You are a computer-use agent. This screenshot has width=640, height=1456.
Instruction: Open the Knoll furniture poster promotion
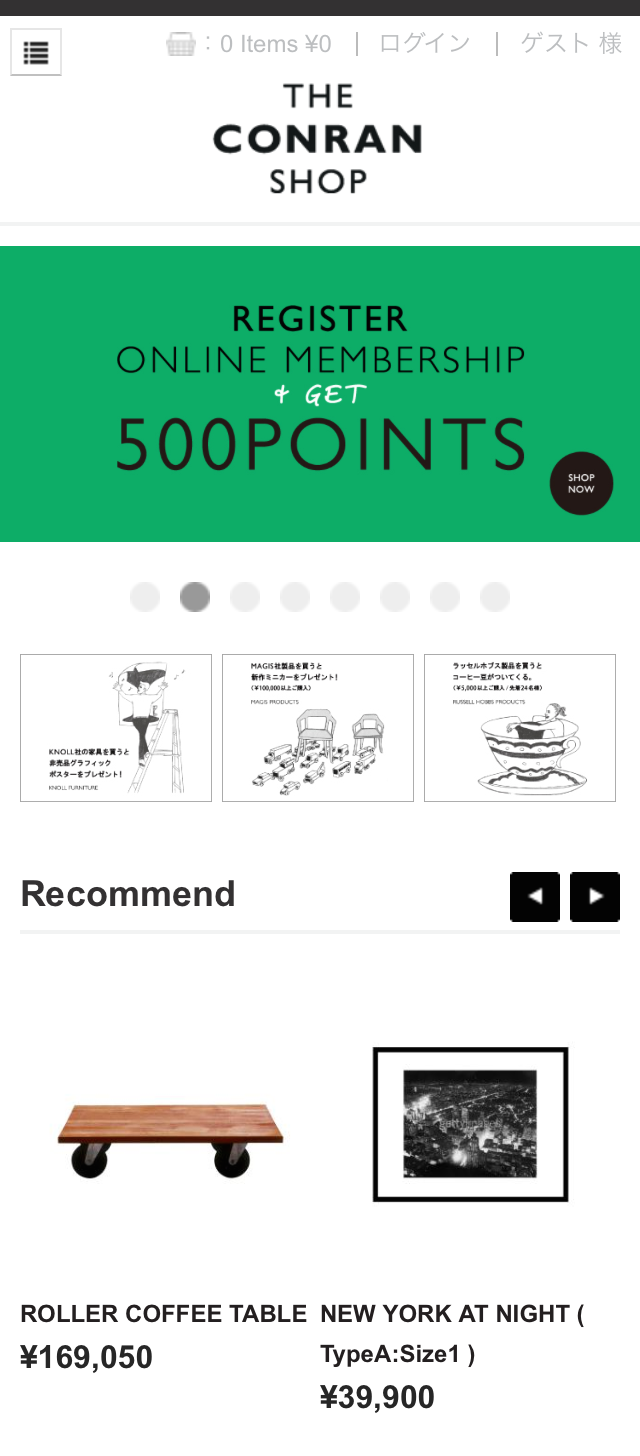tap(116, 727)
